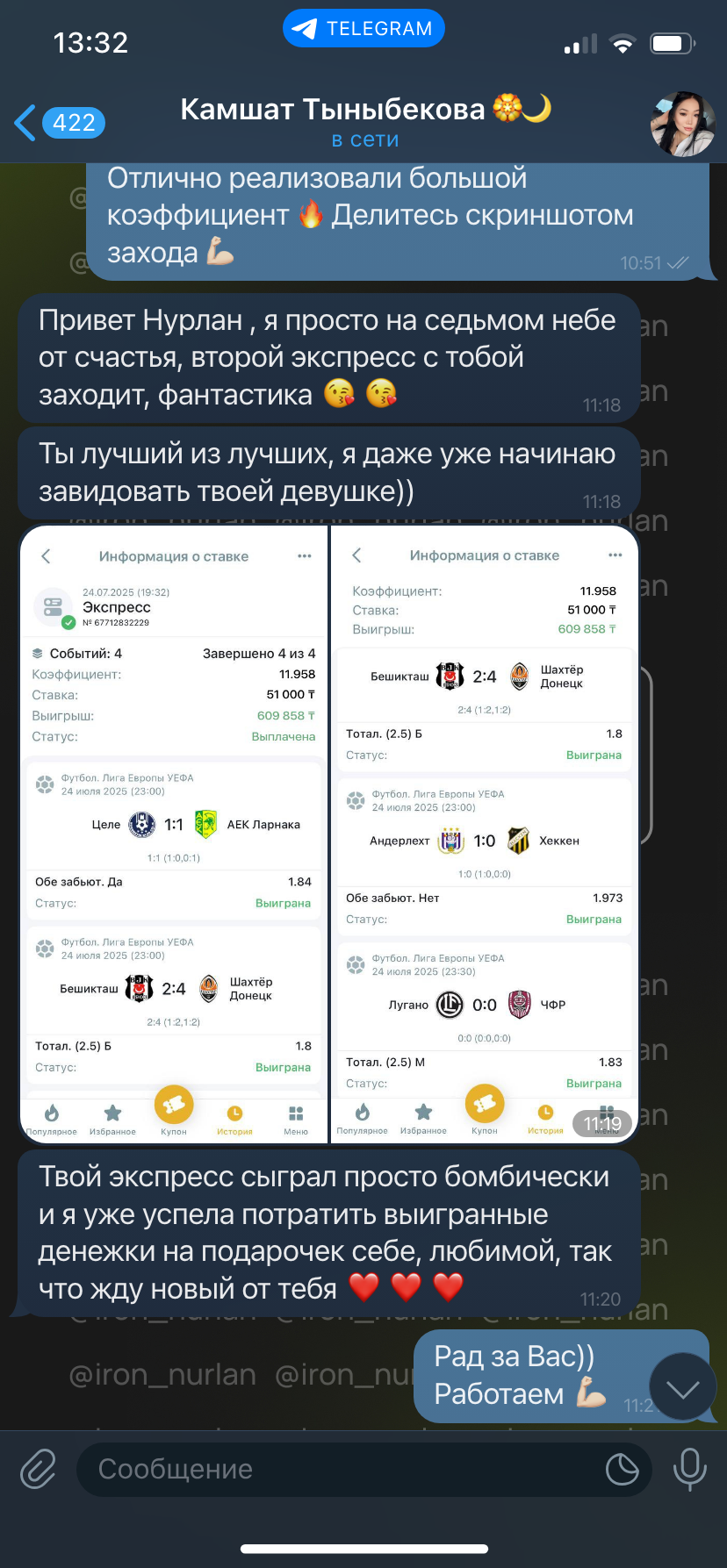
Task: Go back to the chat list
Action: (59, 123)
